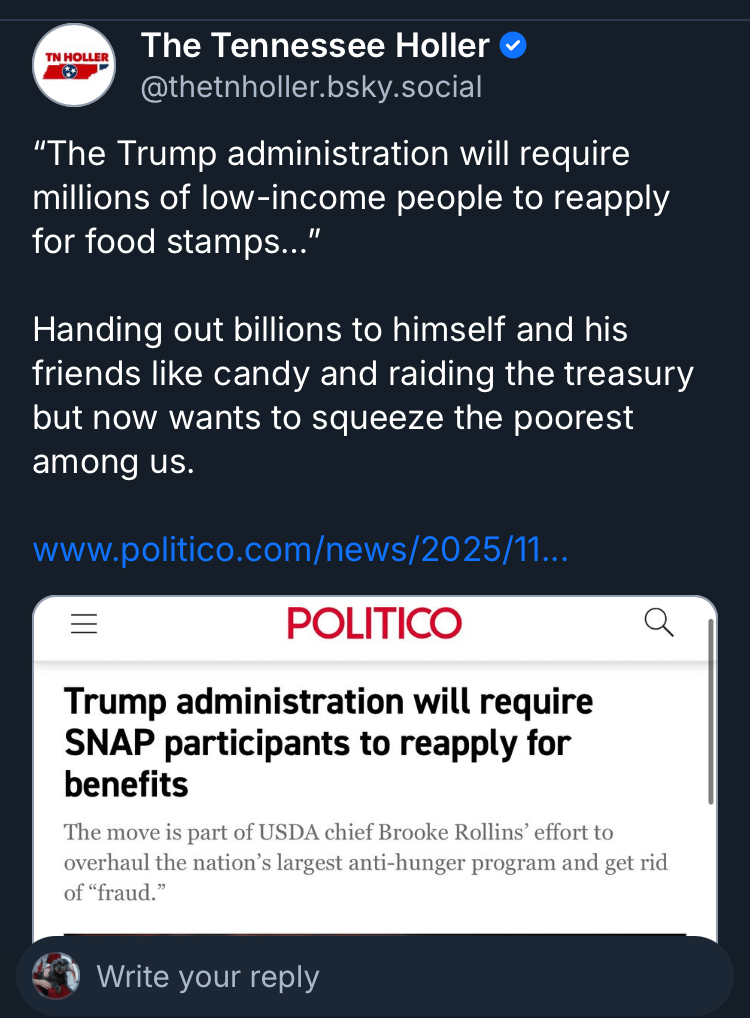Open The Tennessee Holler display name
Screen dimensions: 750x1018
click(x=315, y=45)
